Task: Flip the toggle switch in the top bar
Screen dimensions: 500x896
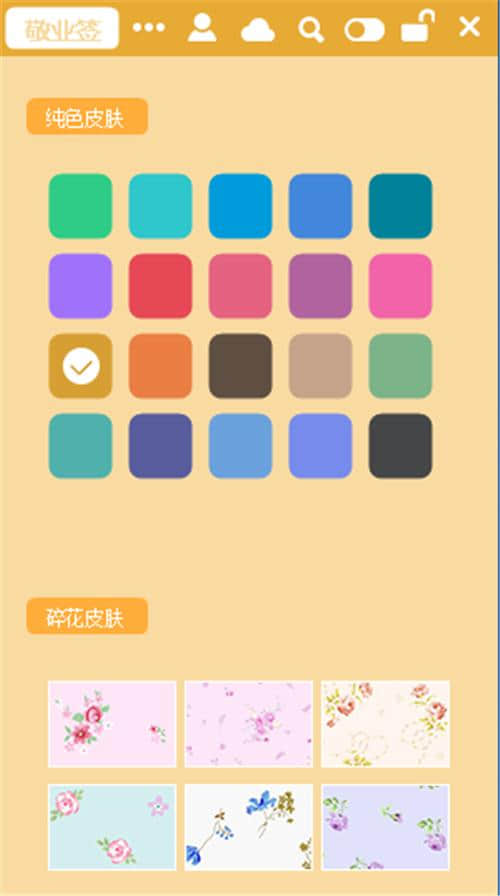Action: [x=364, y=29]
